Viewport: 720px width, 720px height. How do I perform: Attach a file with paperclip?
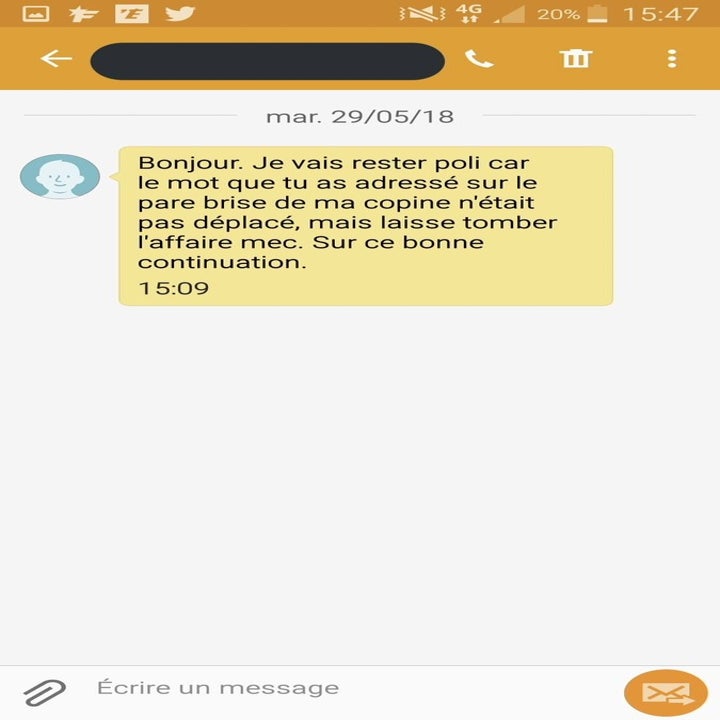[x=44, y=691]
